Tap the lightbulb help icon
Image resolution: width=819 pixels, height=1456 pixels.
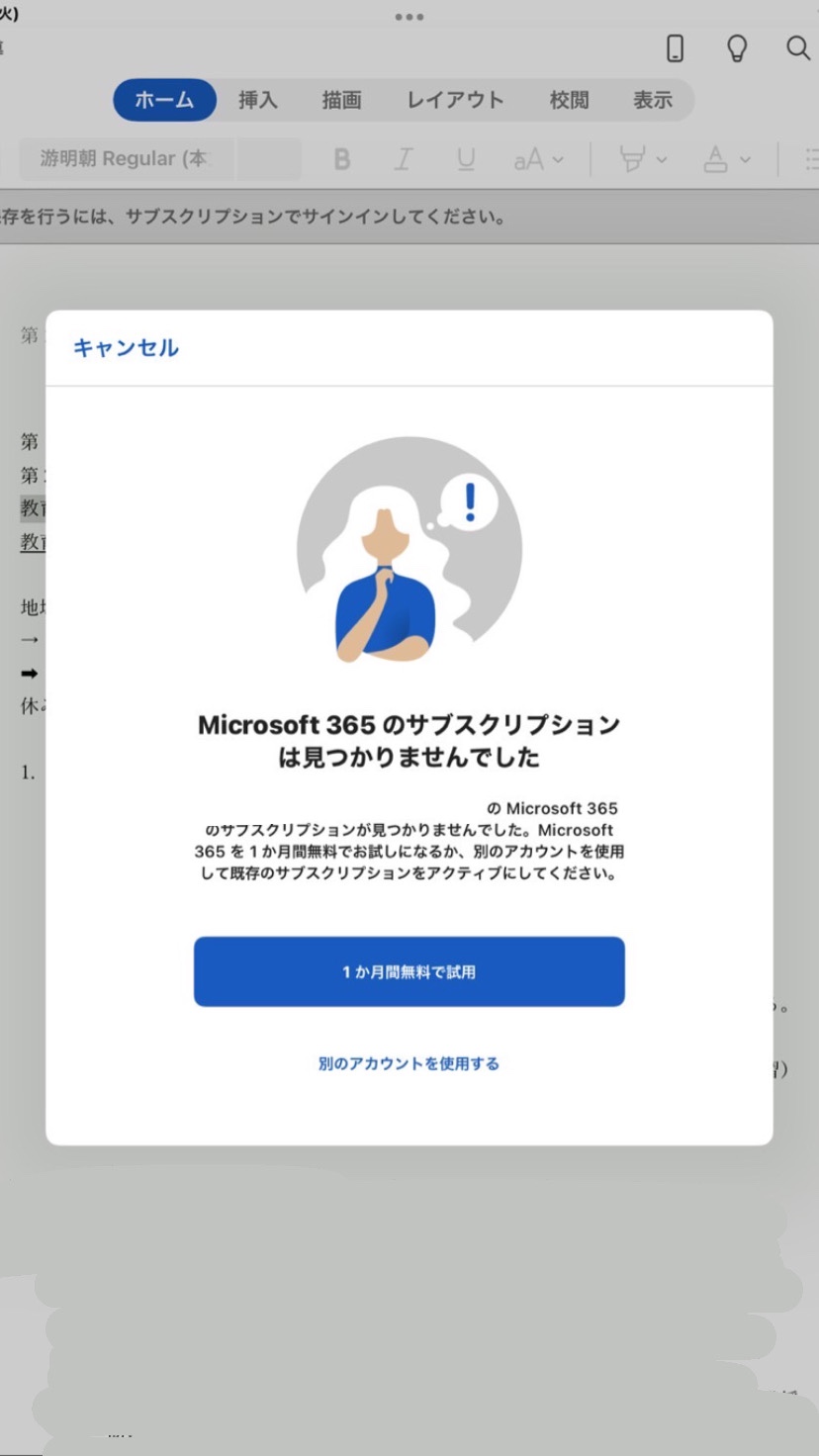coord(737,47)
